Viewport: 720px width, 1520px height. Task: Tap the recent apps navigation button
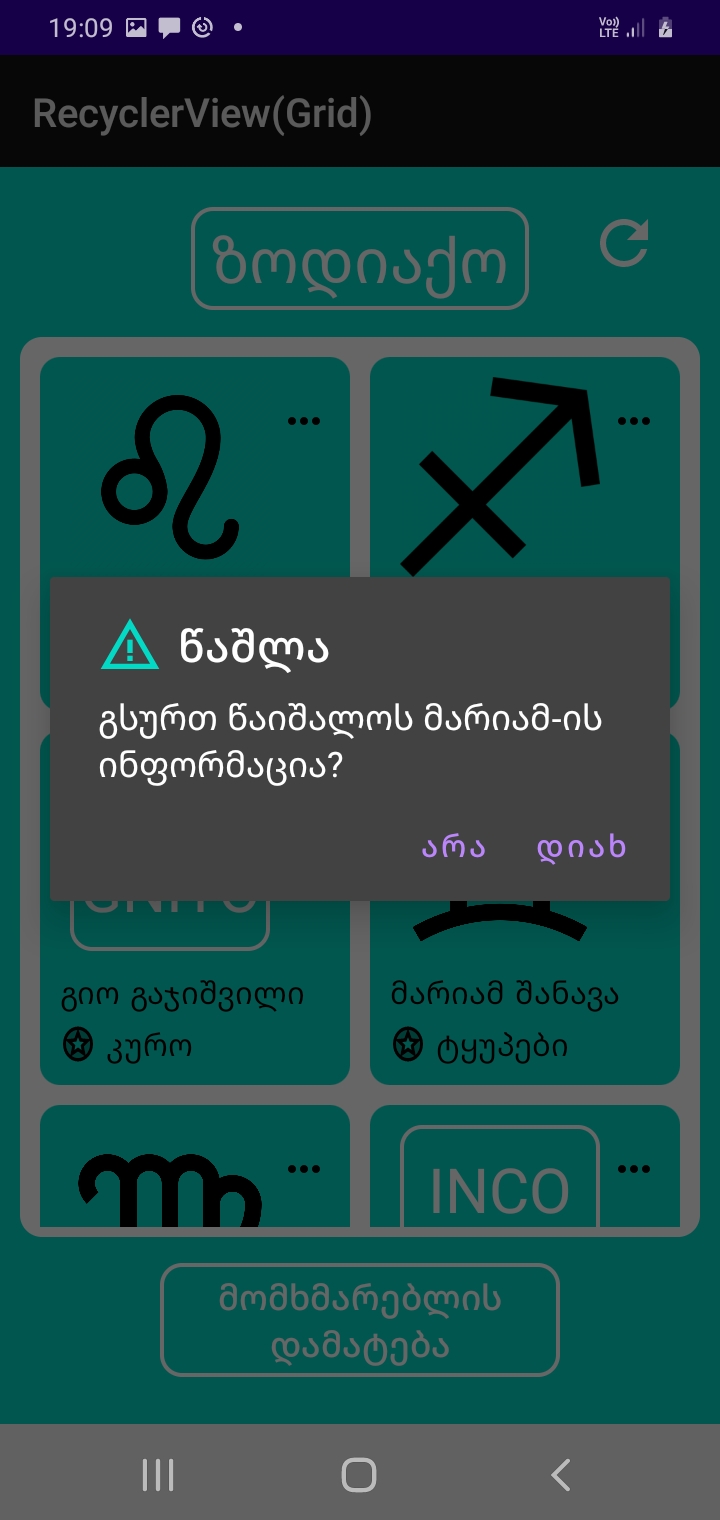click(158, 1472)
